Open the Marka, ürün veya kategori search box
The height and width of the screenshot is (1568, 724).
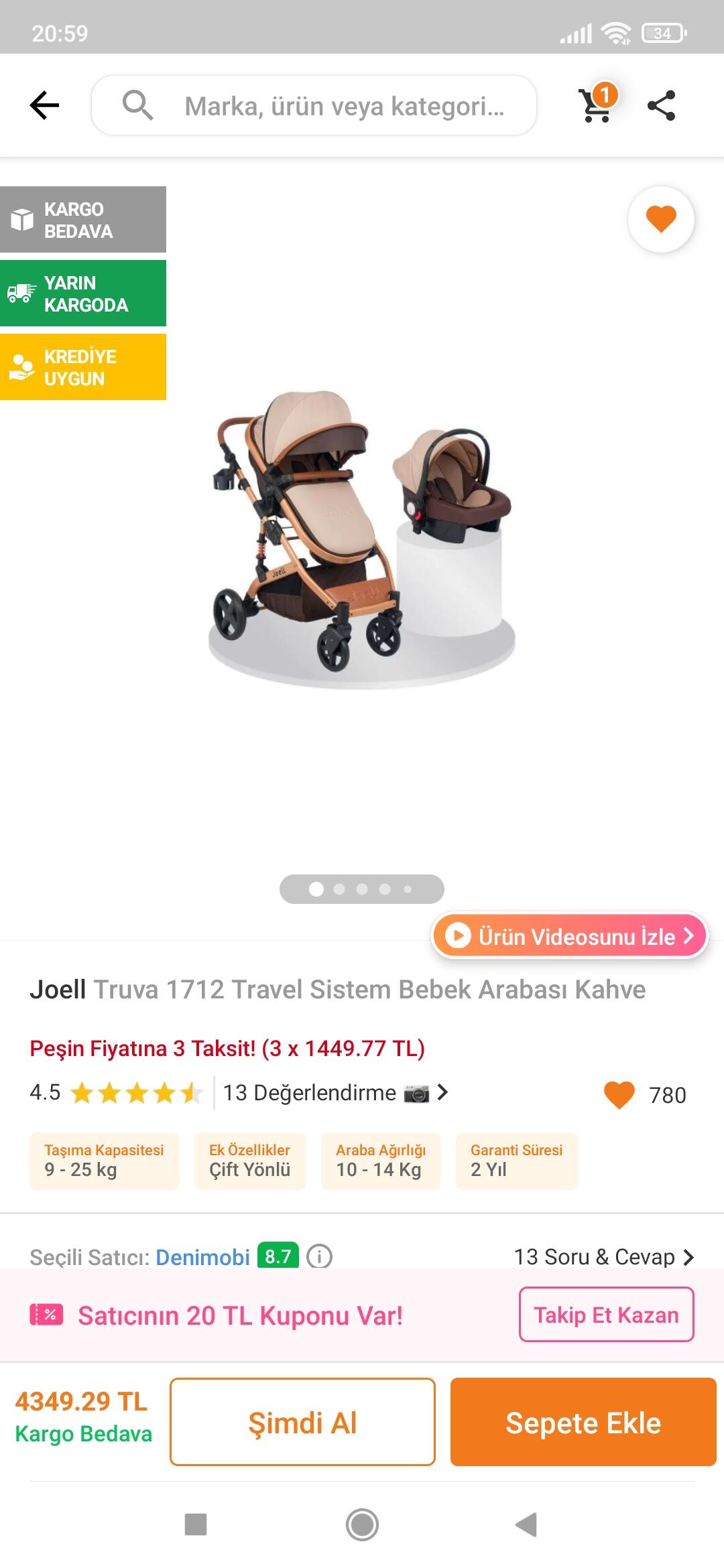[314, 106]
